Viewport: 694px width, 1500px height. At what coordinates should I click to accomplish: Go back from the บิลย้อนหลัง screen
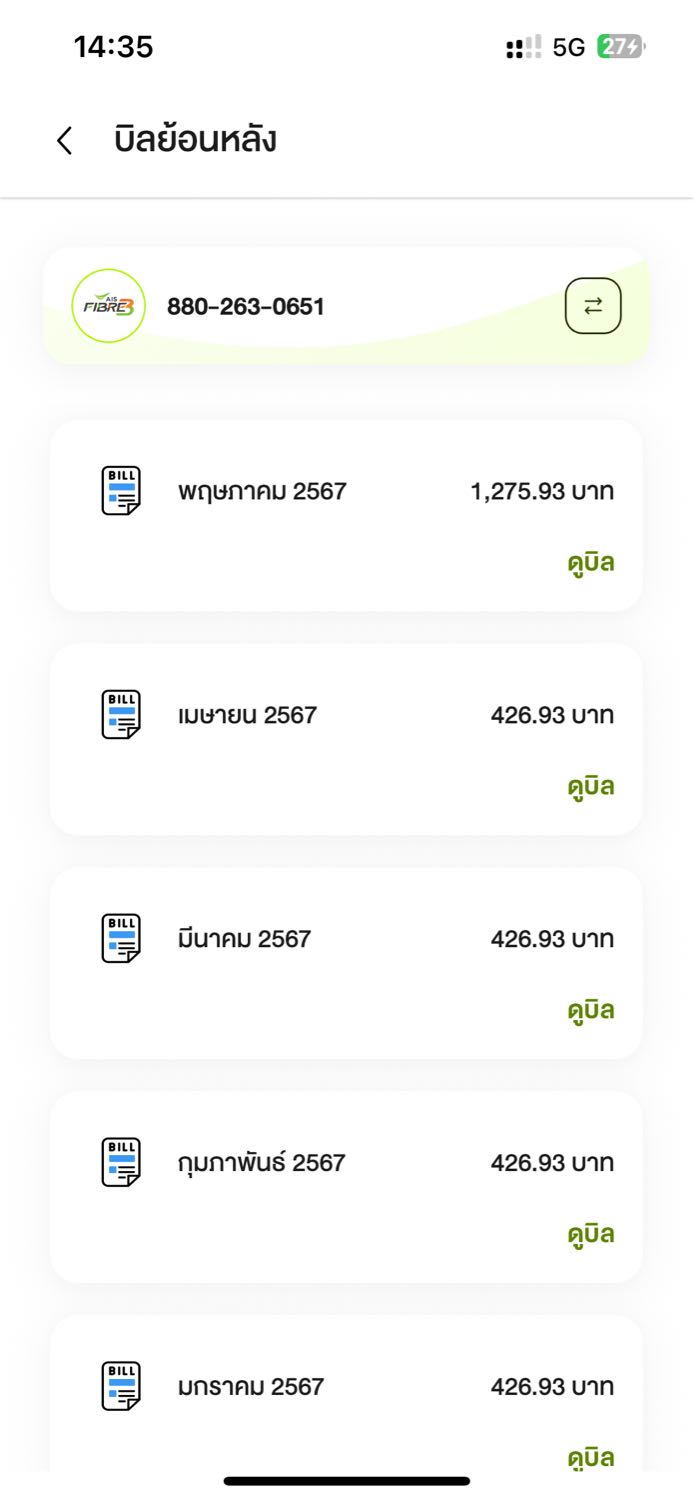point(65,141)
